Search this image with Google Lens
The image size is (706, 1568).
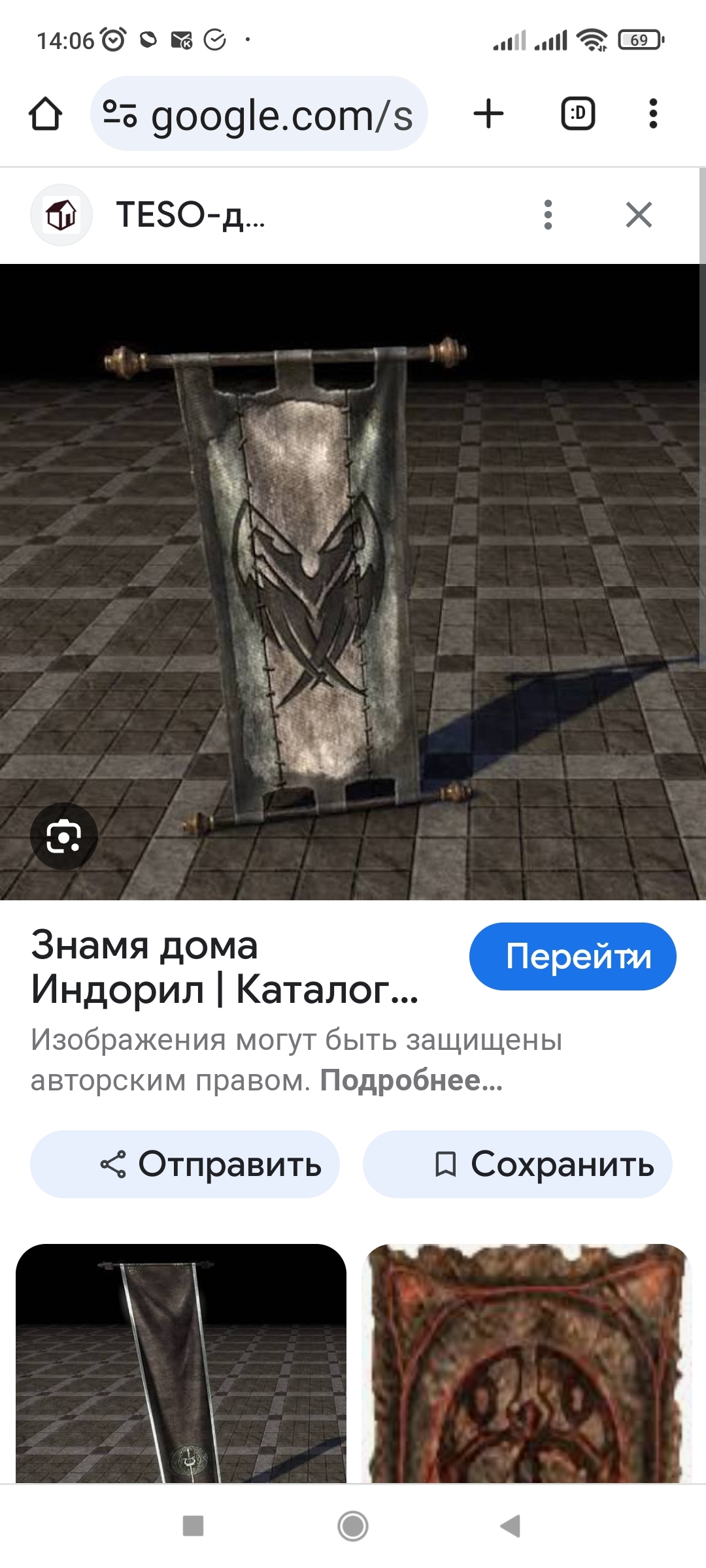(x=63, y=836)
